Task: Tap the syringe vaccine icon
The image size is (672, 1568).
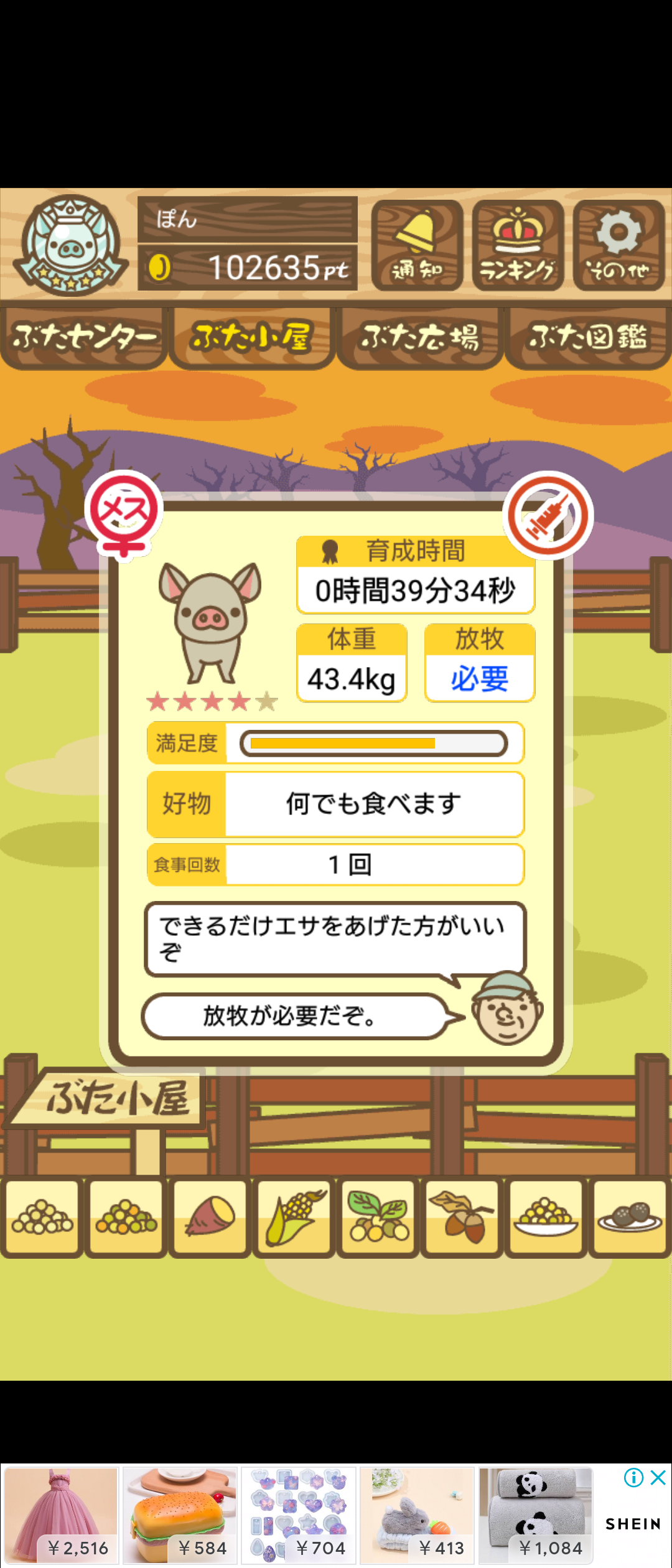Action: tap(548, 515)
